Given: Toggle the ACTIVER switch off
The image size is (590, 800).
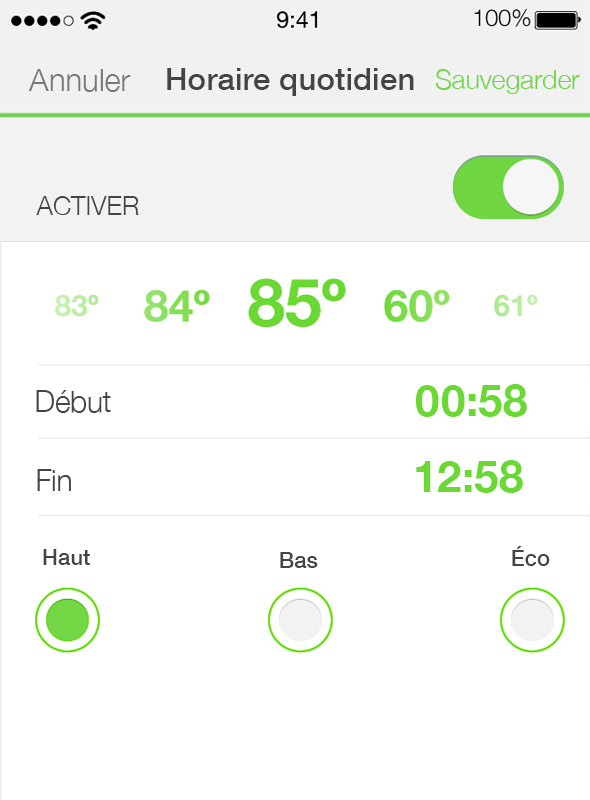Looking at the screenshot, I should (508, 187).
